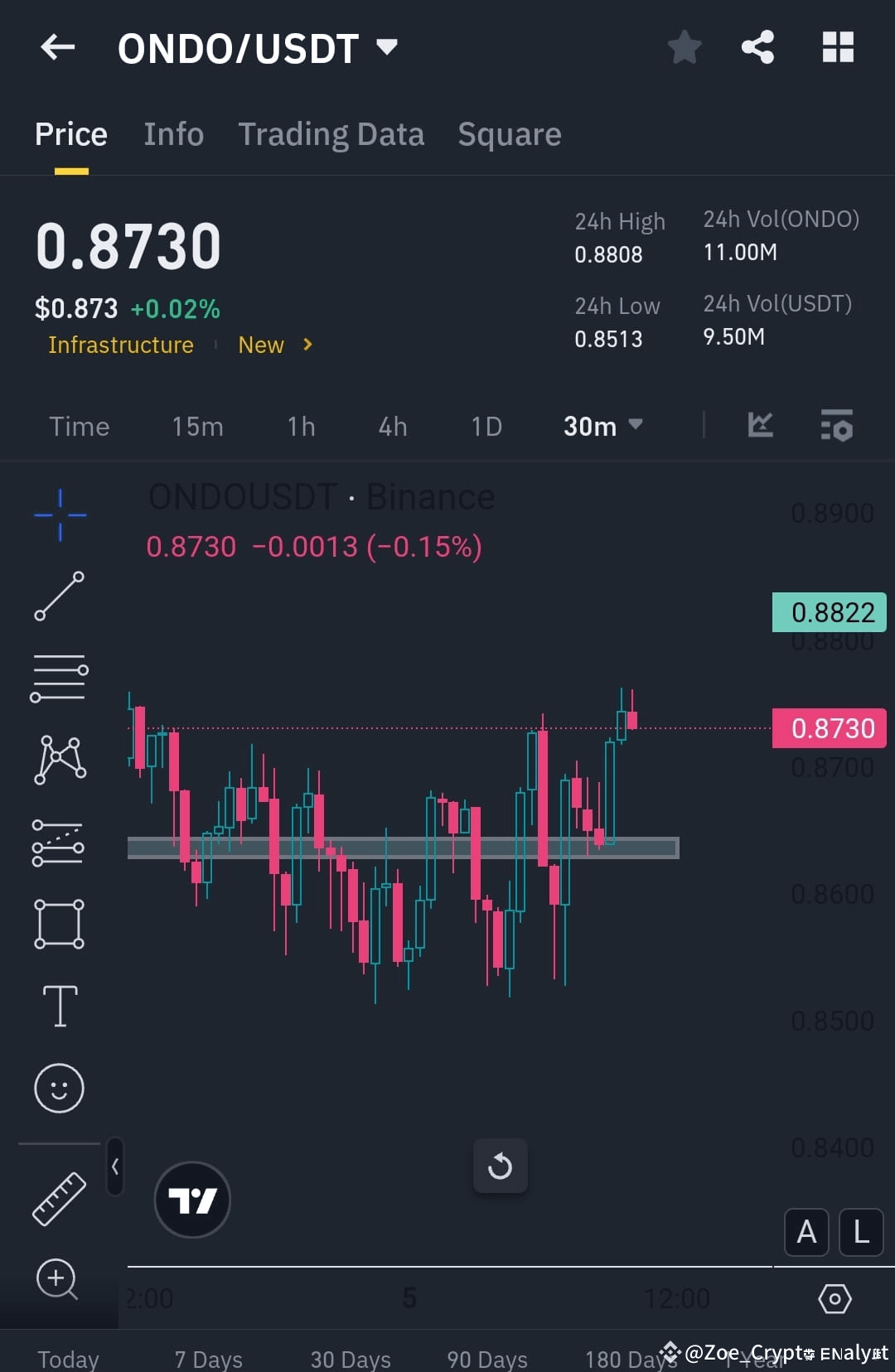Enable log scale with the L button
The height and width of the screenshot is (1372, 895).
(x=860, y=1232)
